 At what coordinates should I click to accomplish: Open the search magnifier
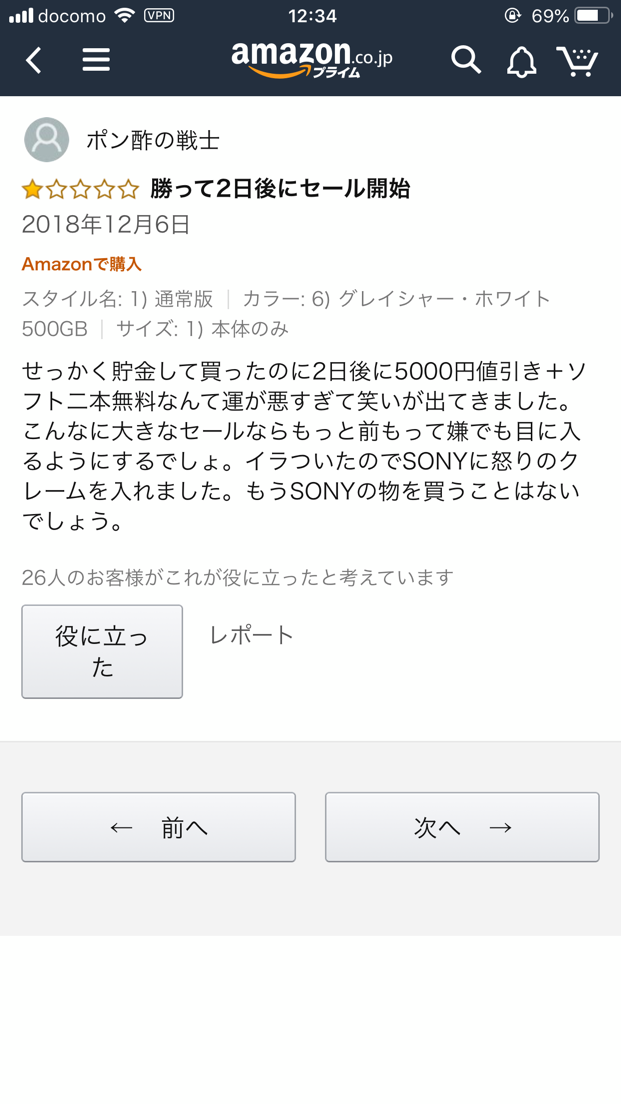click(x=465, y=60)
